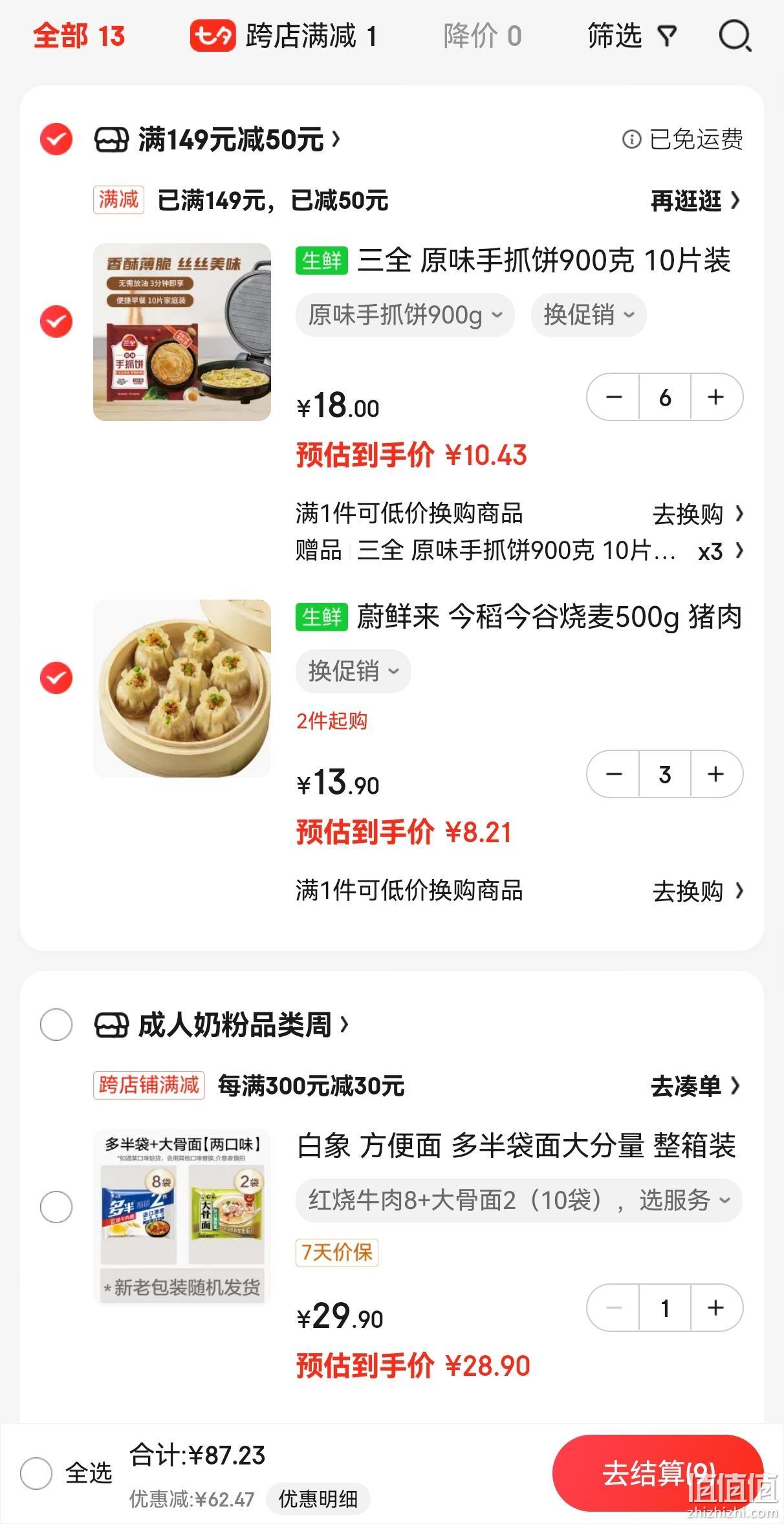Open 优惠明细 discount details
Viewport: 784px width, 1524px height.
click(318, 1499)
